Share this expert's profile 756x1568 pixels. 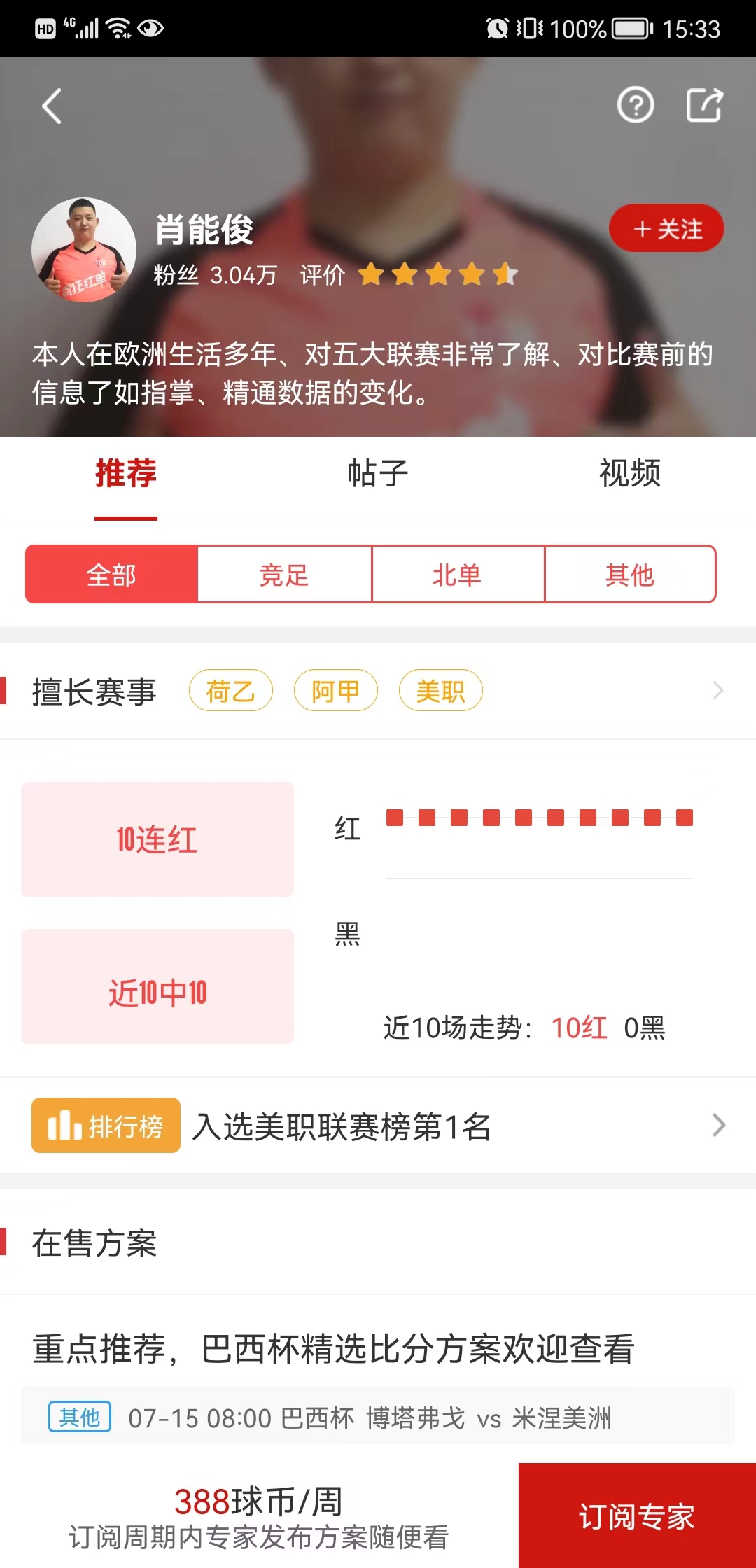tap(703, 106)
